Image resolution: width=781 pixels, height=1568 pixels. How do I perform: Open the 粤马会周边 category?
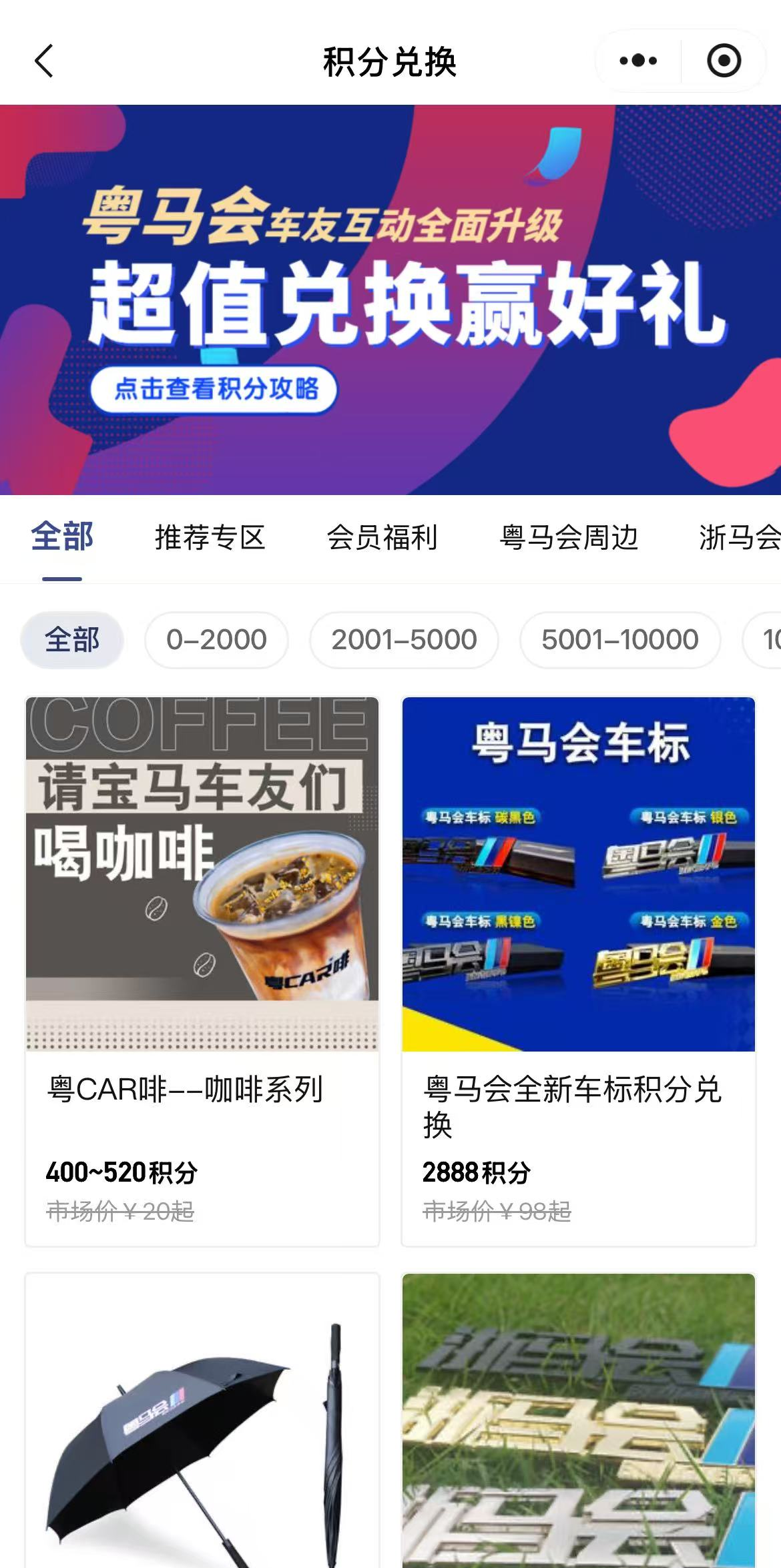coord(567,539)
